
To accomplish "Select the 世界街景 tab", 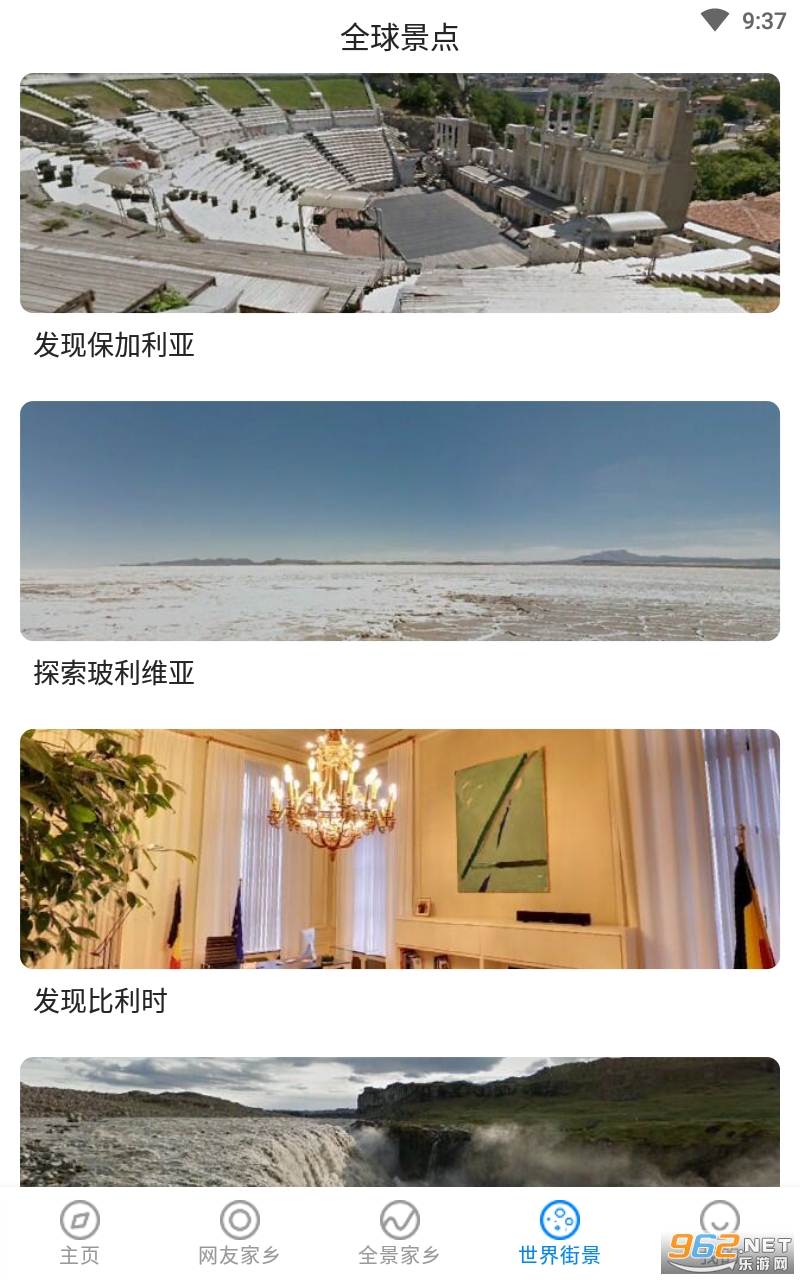I will click(560, 1234).
